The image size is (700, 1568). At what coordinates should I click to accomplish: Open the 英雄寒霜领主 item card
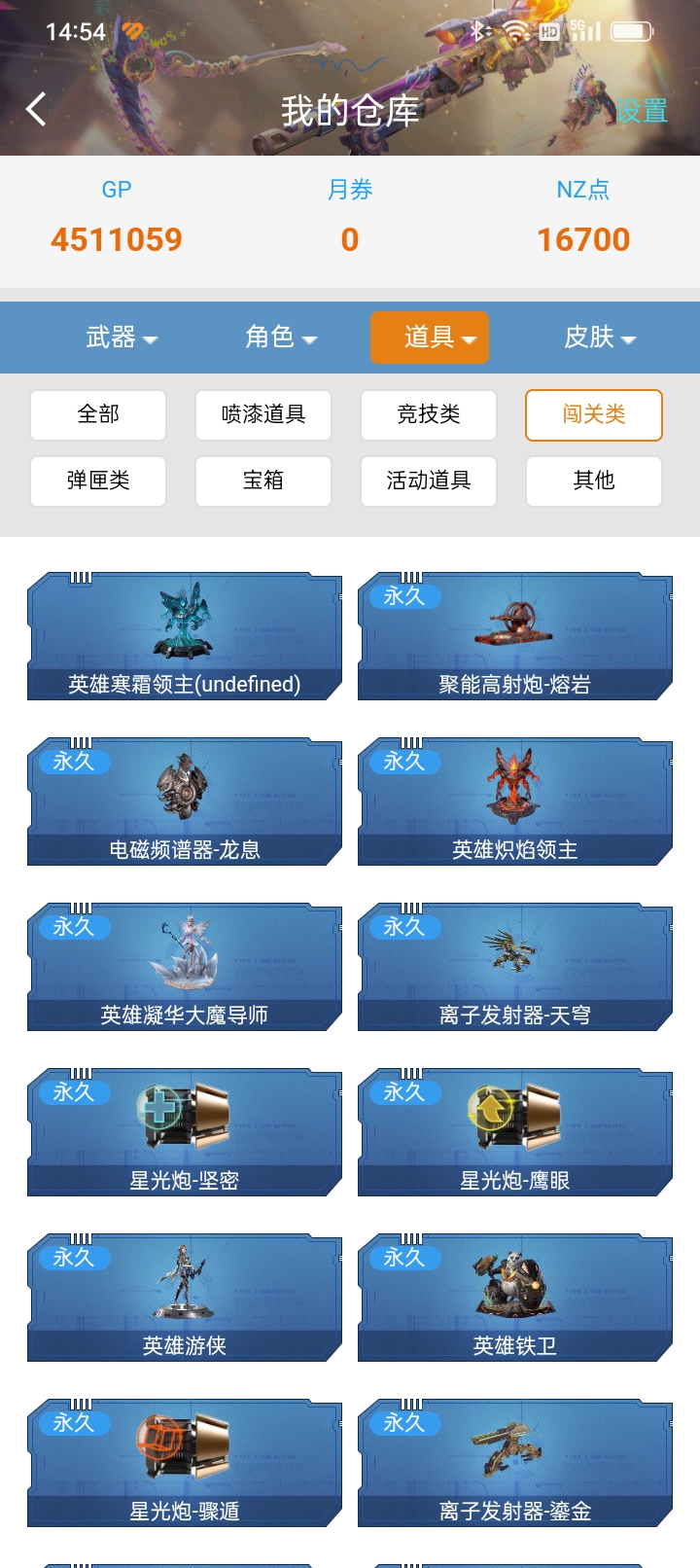tap(185, 637)
